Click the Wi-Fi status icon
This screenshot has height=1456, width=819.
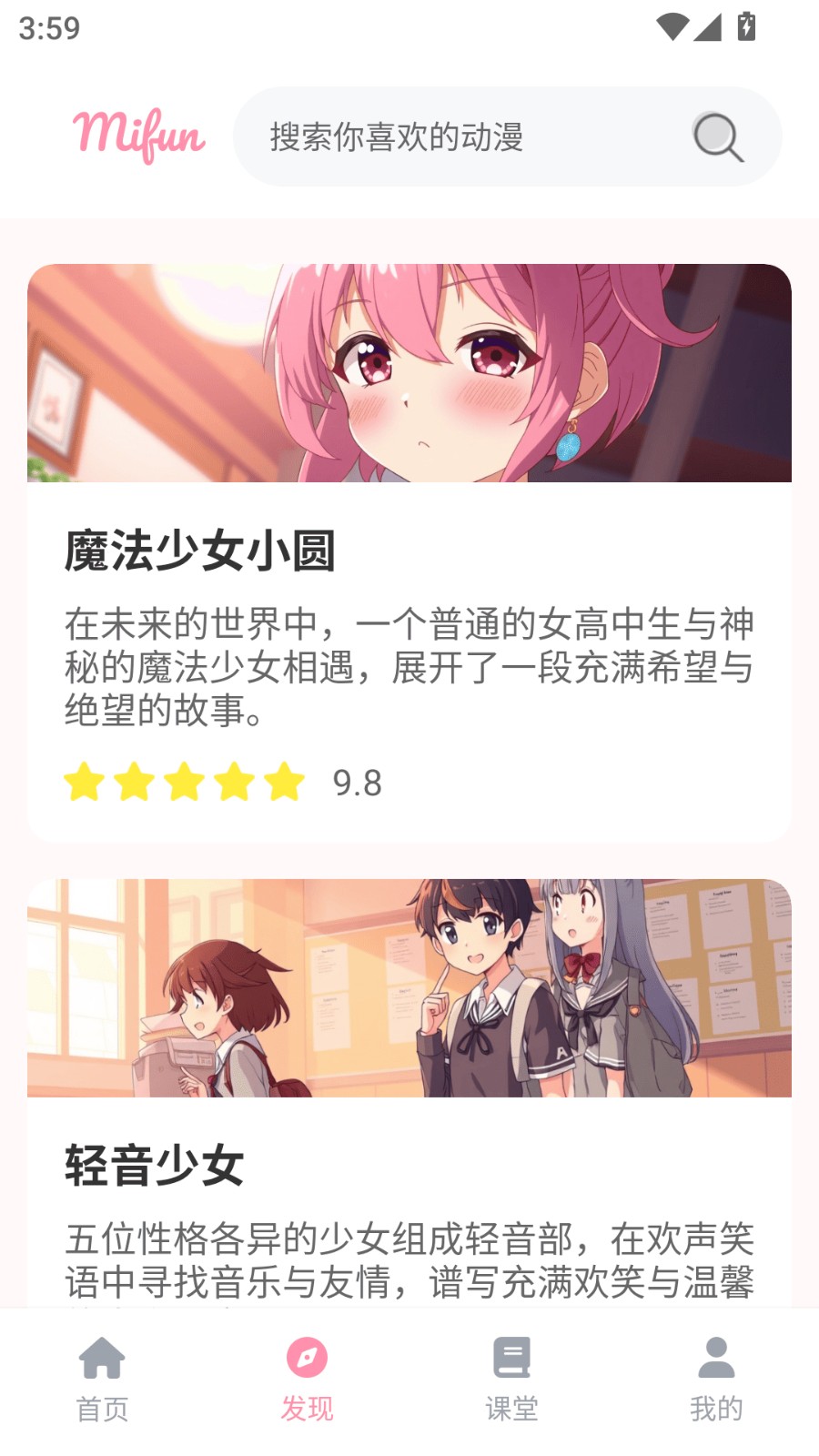pos(672,26)
